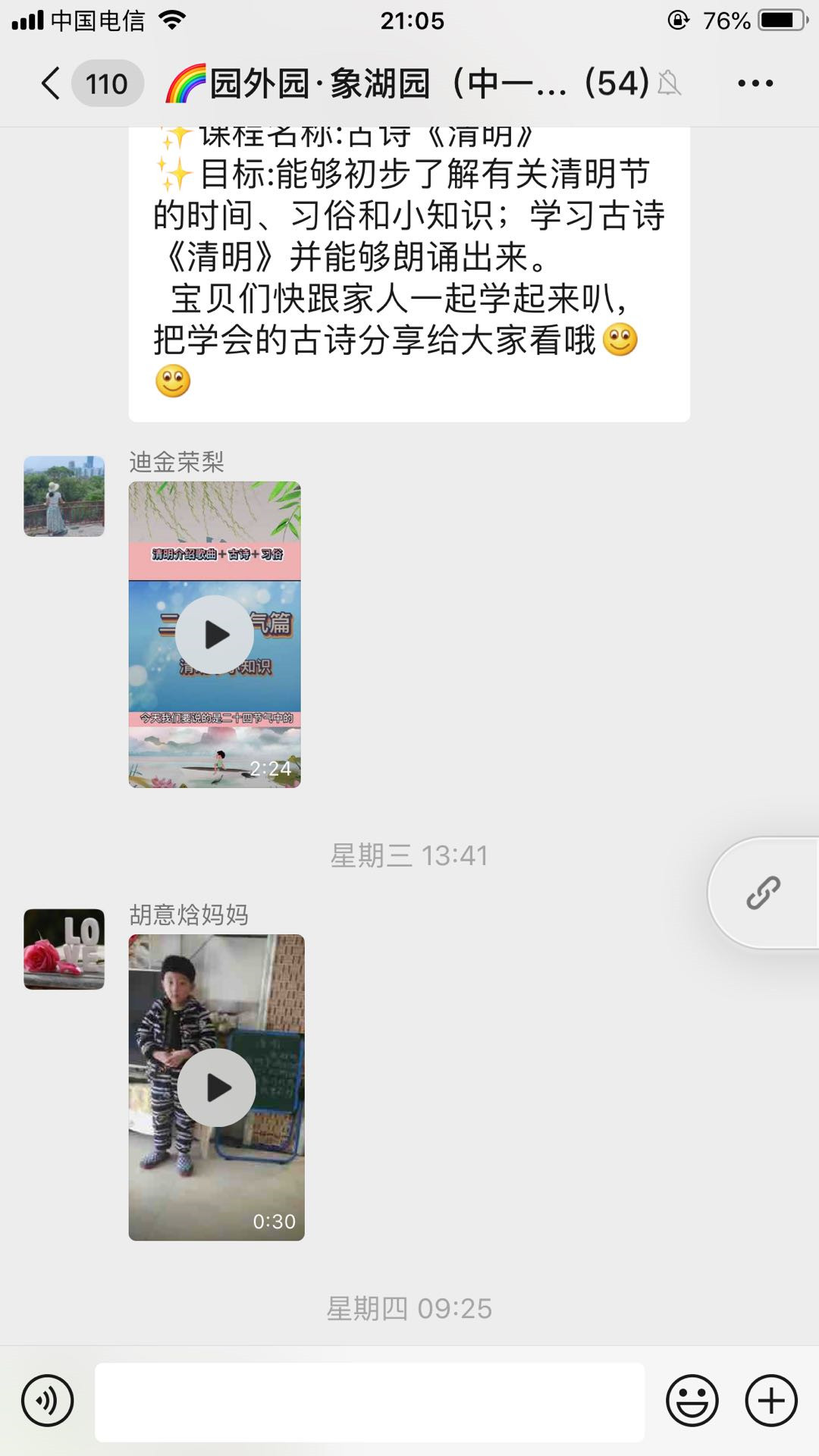The image size is (819, 1456).
Task: View 胡意焓妈妈's profile avatar
Action: (x=64, y=949)
